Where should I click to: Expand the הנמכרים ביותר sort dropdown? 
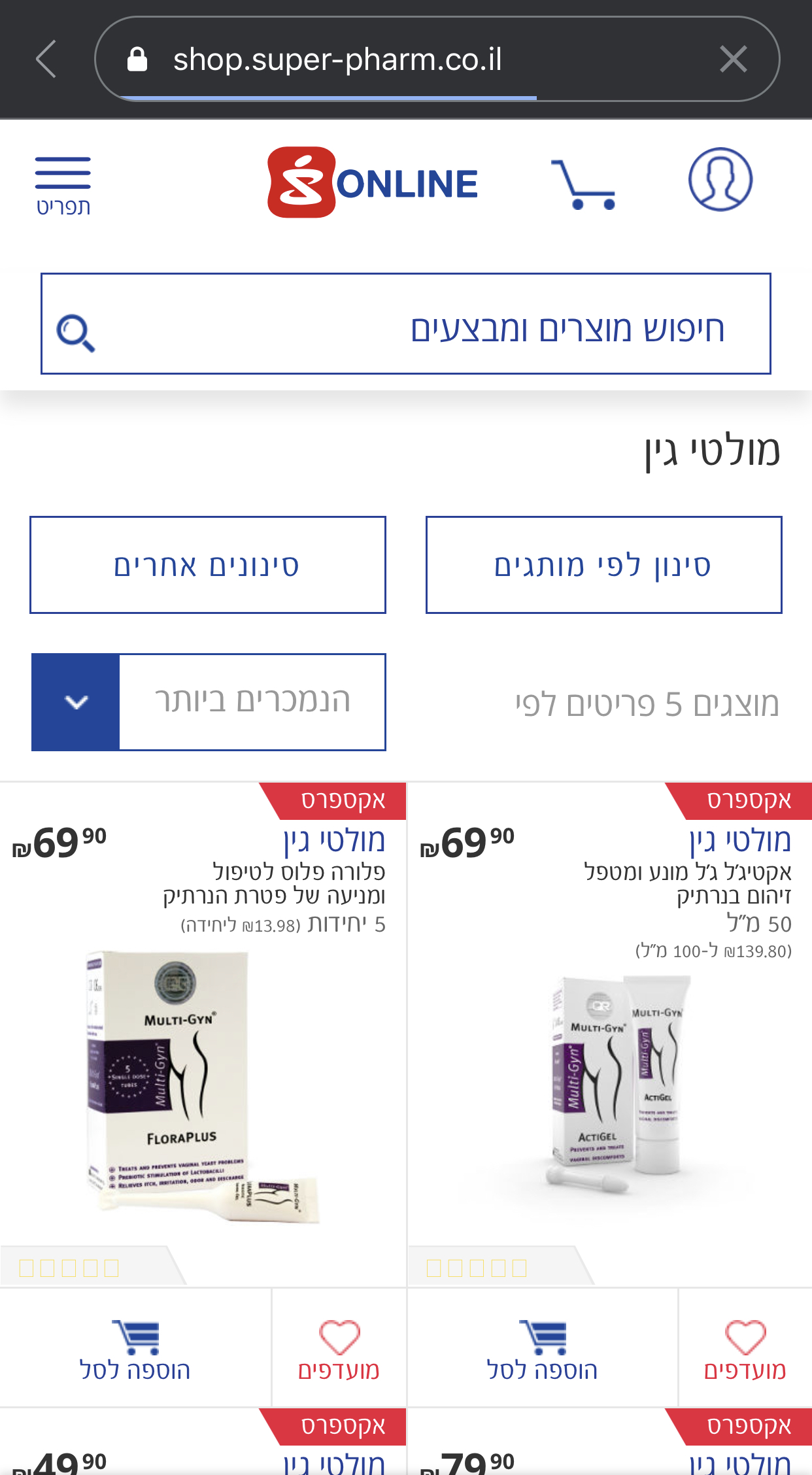[208, 702]
